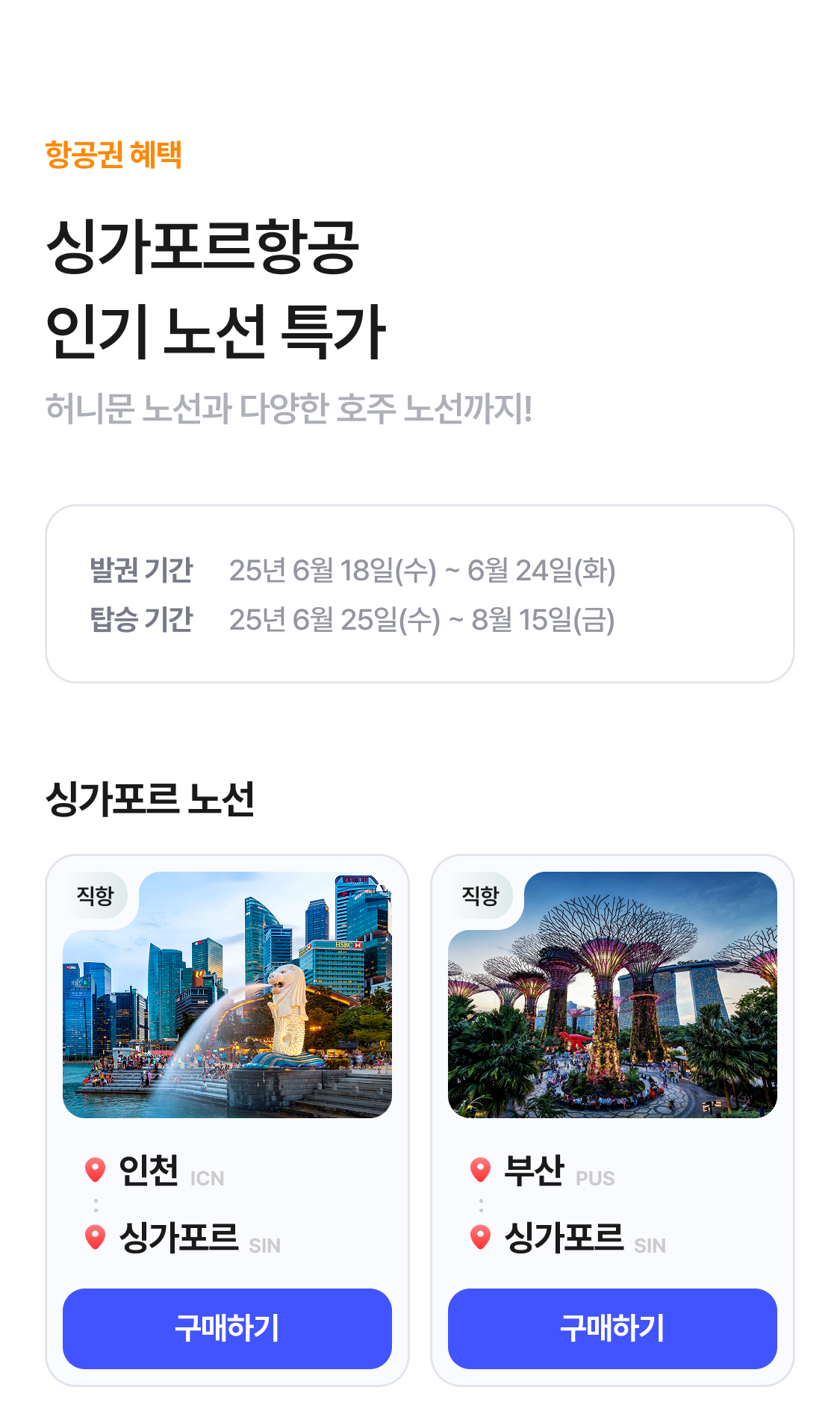Image resolution: width=840 pixels, height=1414 pixels.
Task: Tap 구매하기 for the 부산–싱가포르 route
Action: tap(612, 1328)
